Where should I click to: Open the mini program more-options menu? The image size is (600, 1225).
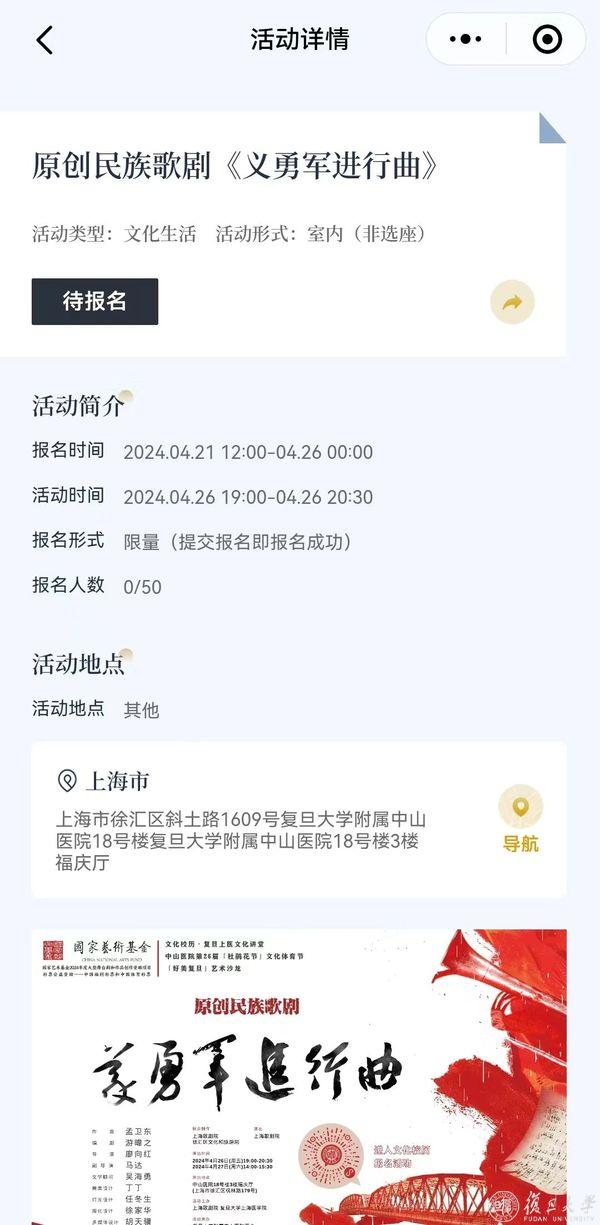point(466,40)
